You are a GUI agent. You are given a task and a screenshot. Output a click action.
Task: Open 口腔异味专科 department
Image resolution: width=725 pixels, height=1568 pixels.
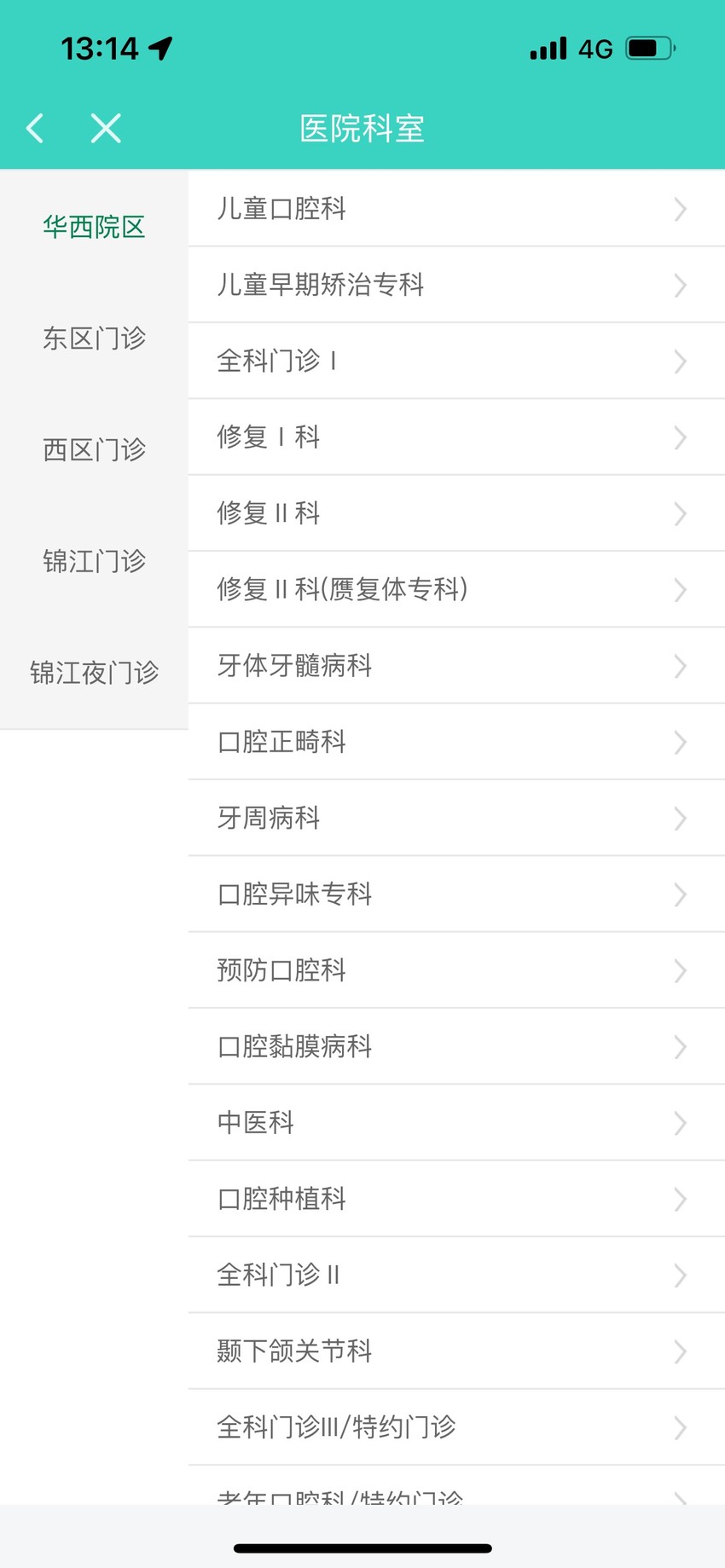456,894
